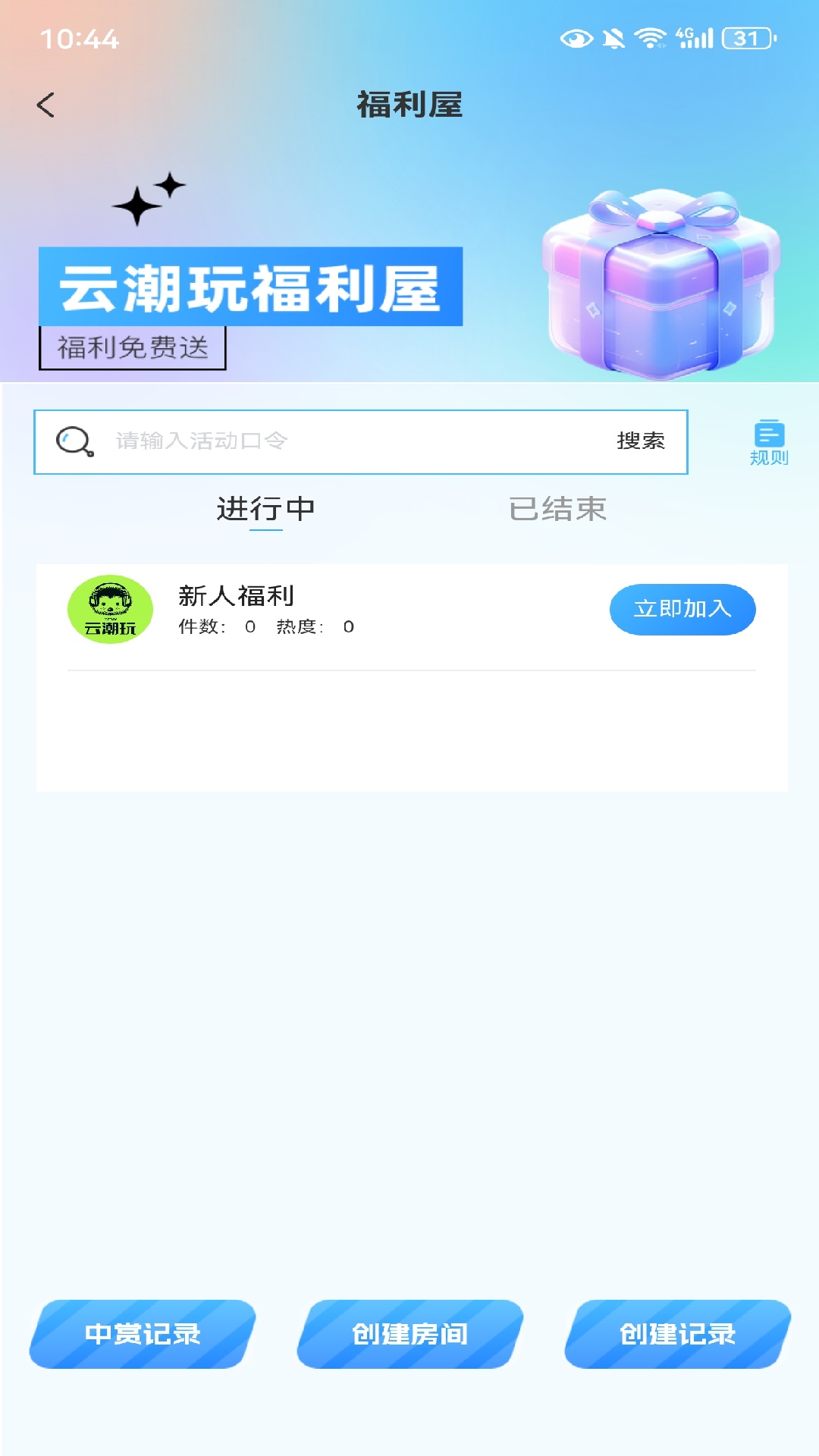Open the 云潮玩 activity avatar
This screenshot has height=1456, width=819.
(x=111, y=609)
